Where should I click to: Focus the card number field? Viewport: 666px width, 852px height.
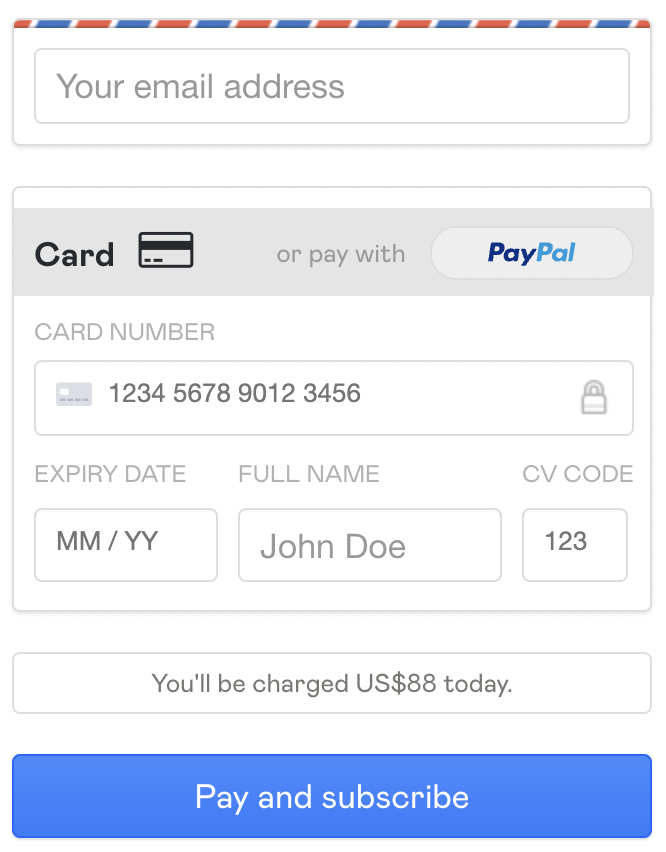click(333, 397)
